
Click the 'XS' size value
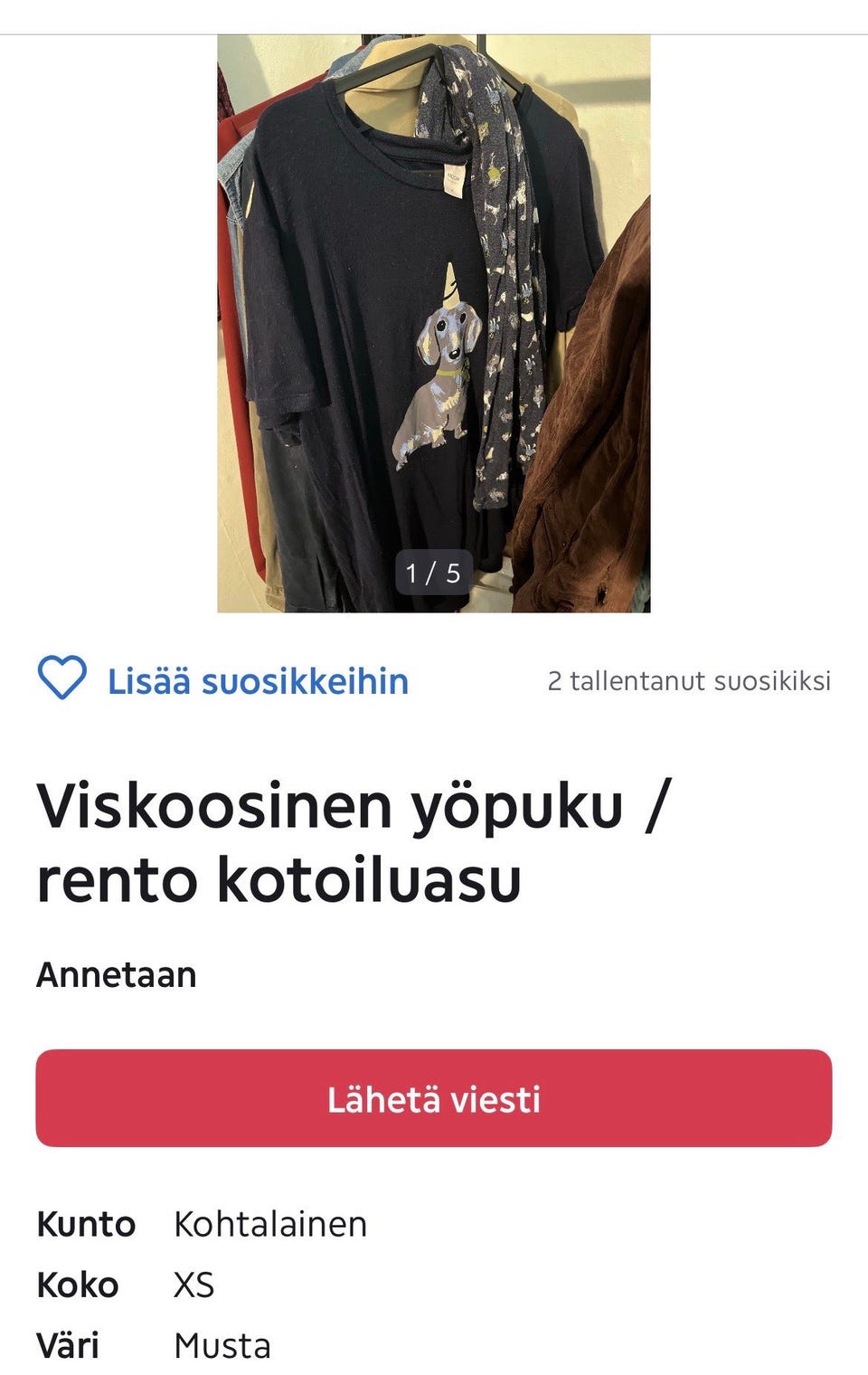tap(194, 1285)
